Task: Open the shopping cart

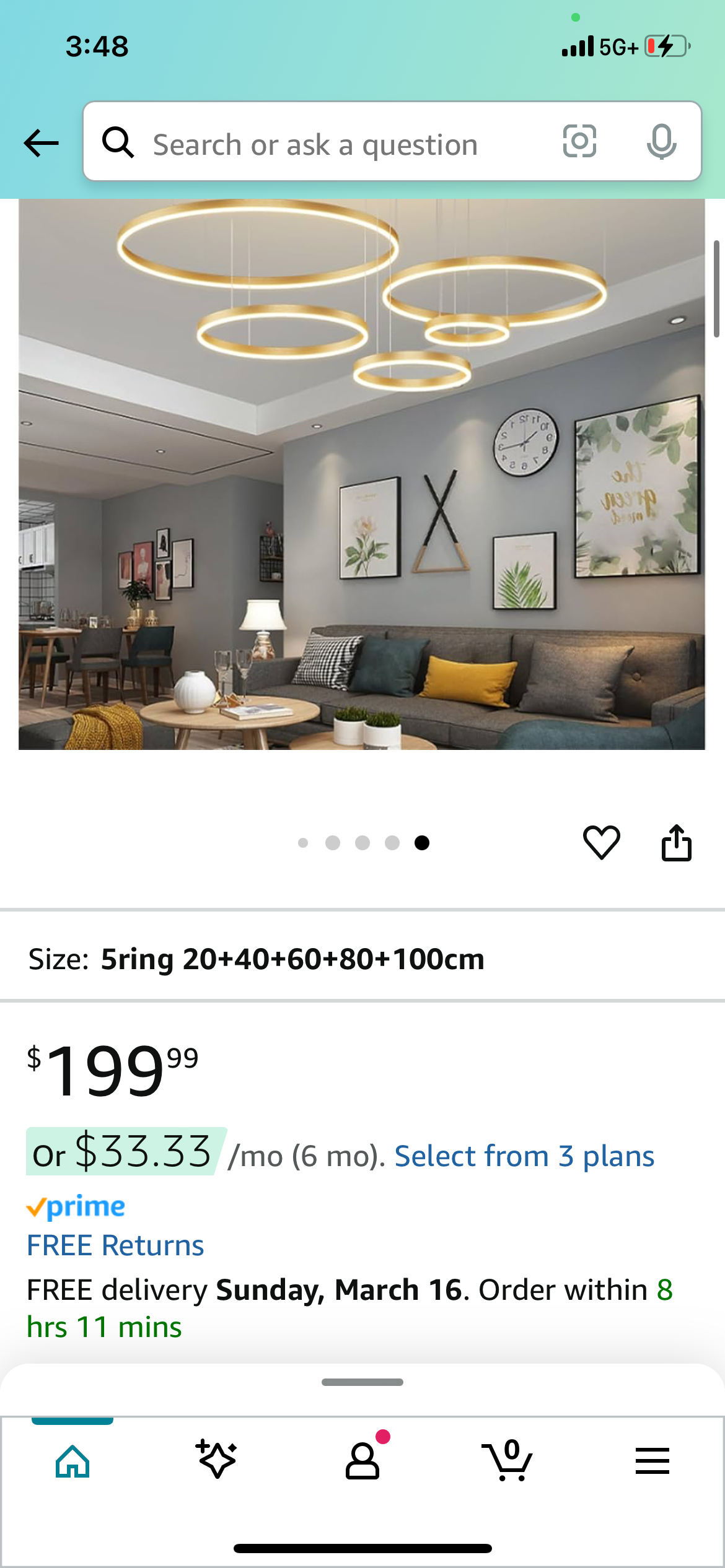Action: click(507, 1463)
